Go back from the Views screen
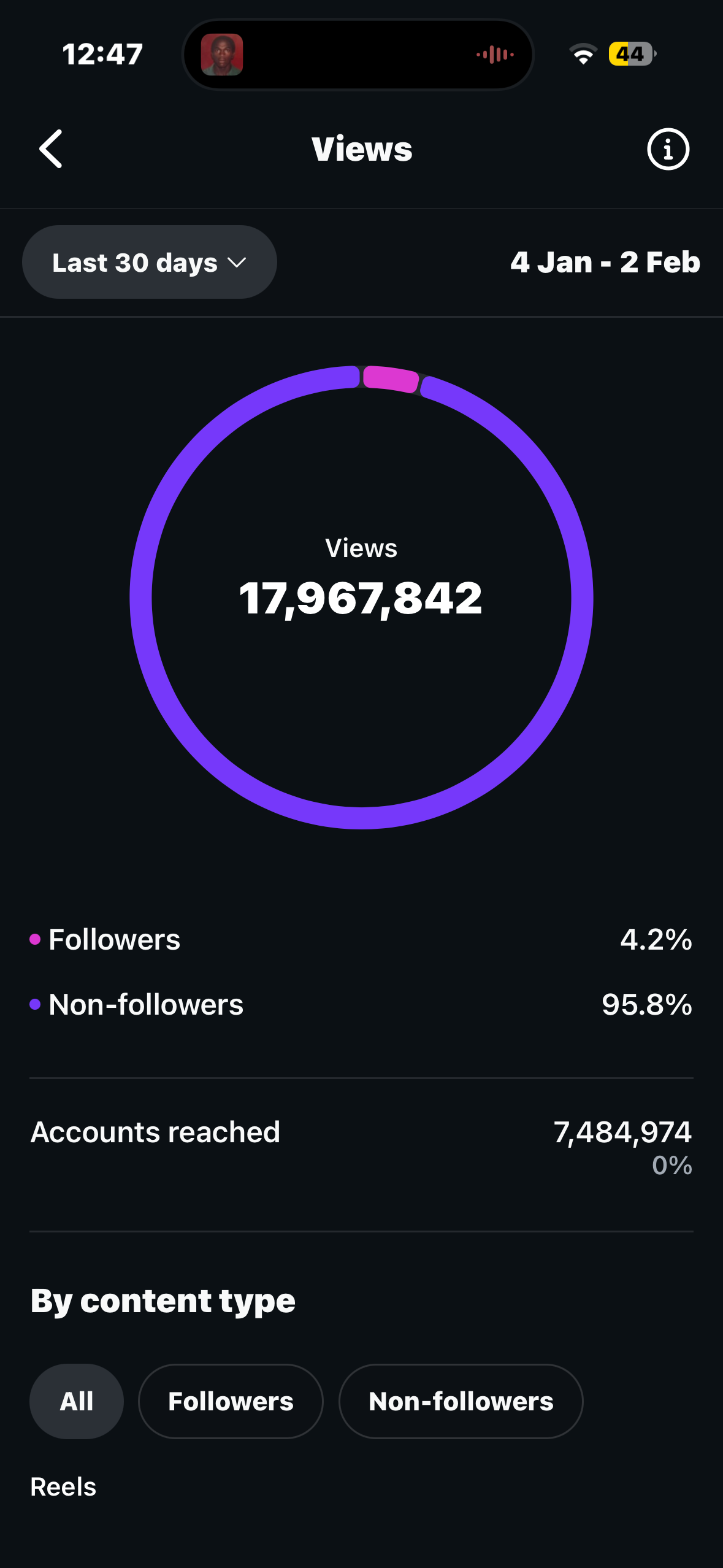Image resolution: width=723 pixels, height=1568 pixels. click(51, 149)
